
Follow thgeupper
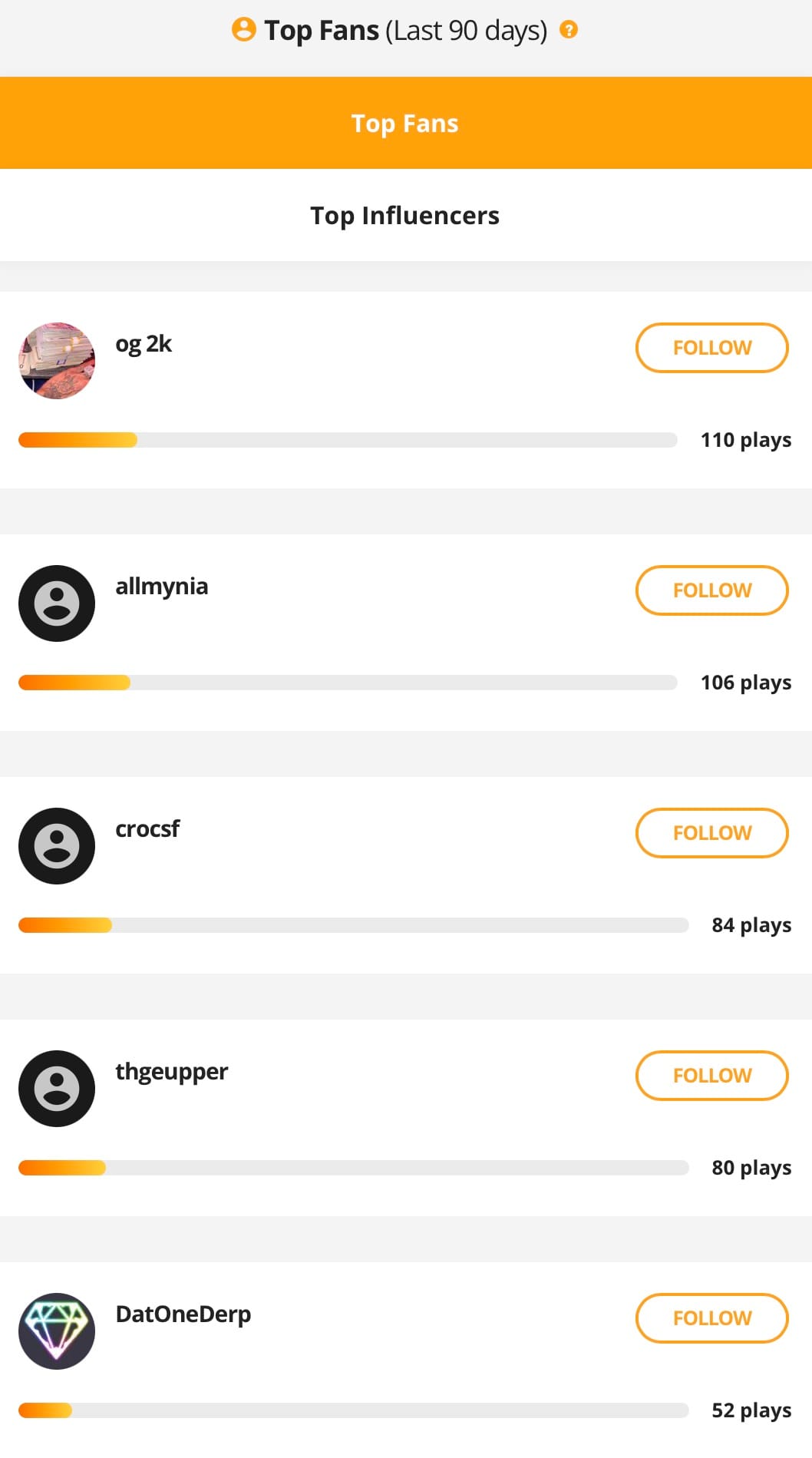point(711,1076)
